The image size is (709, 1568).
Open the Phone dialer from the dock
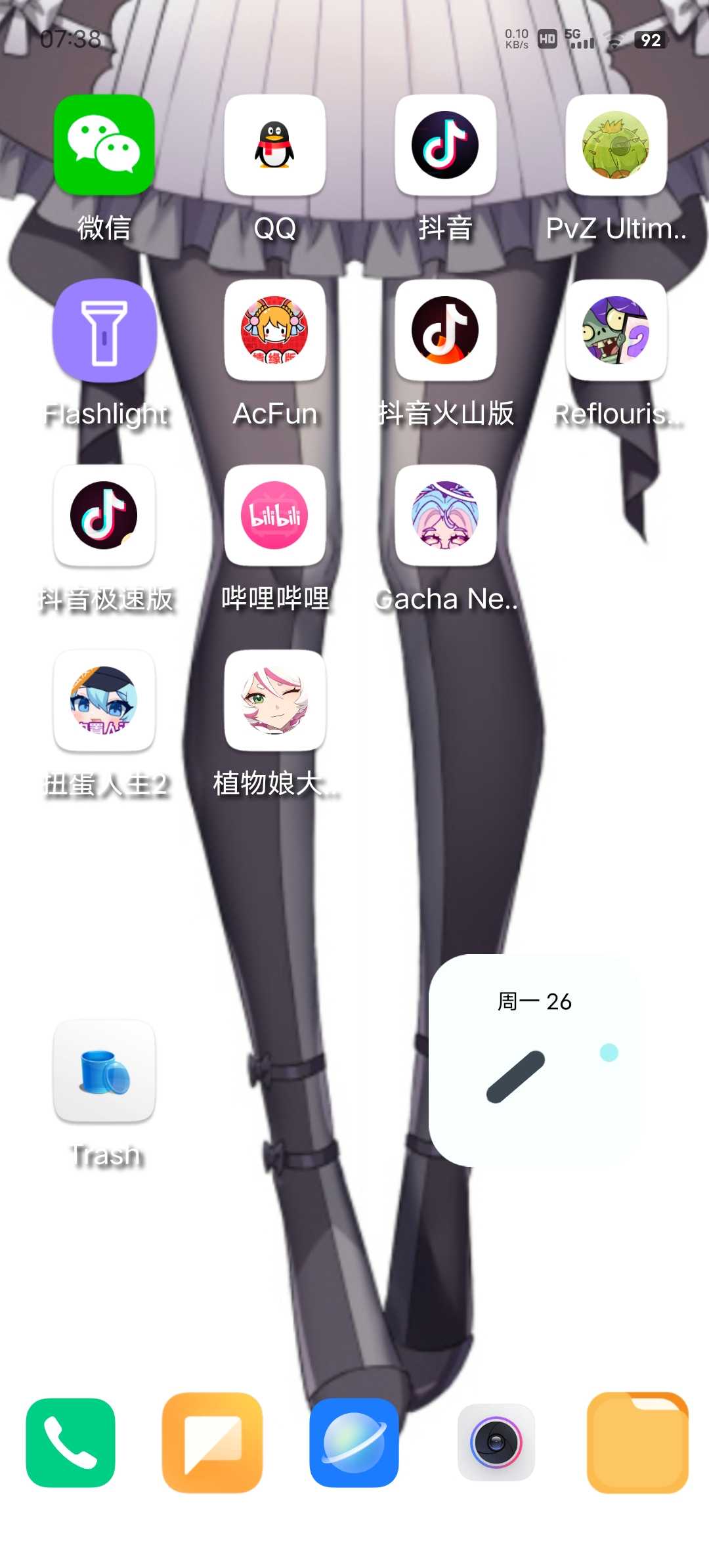coord(70,1443)
